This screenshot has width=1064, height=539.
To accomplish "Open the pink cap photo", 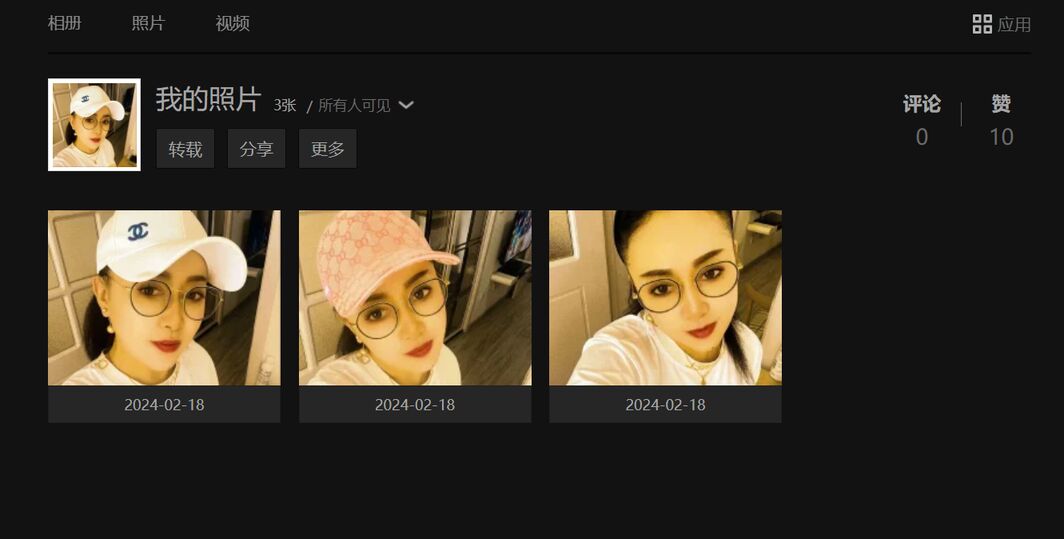I will point(415,297).
